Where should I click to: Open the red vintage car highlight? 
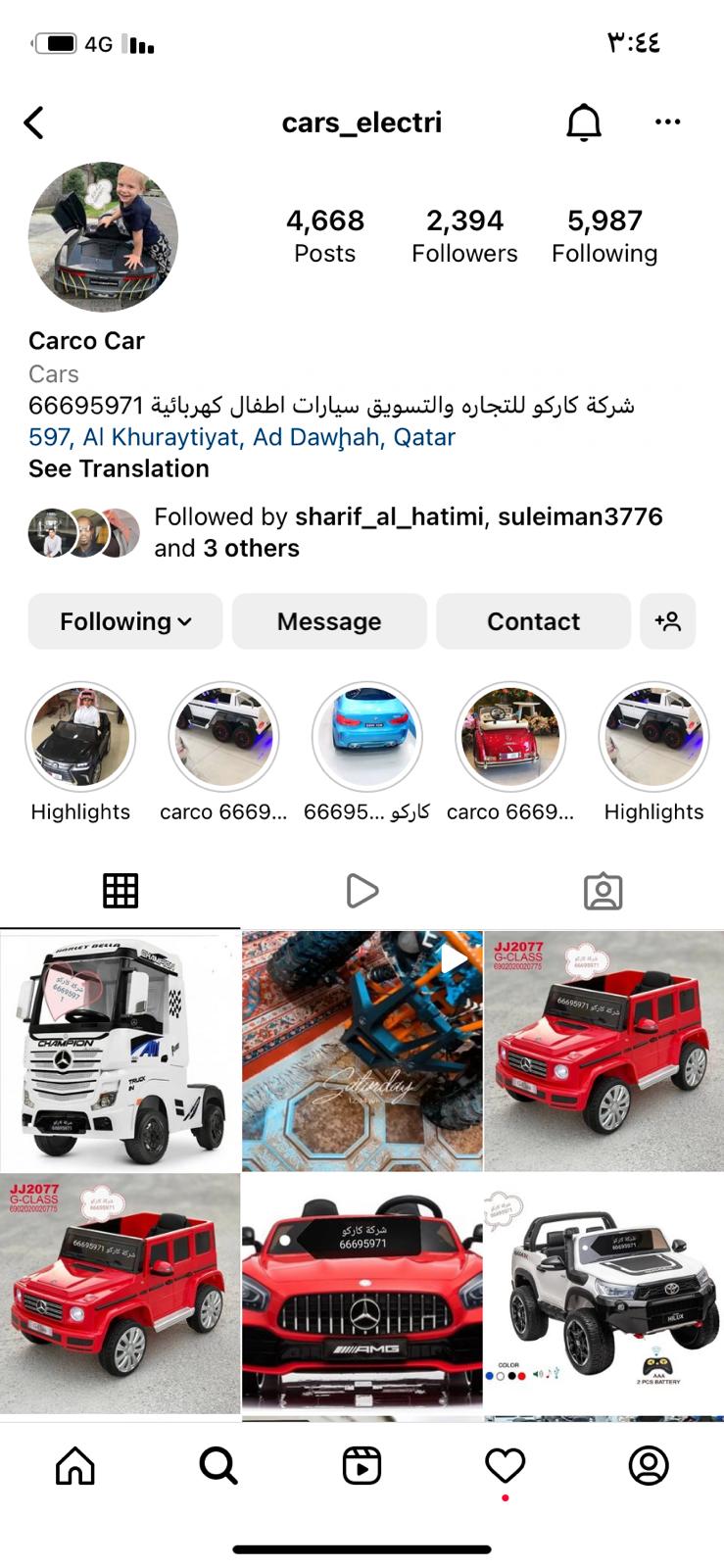tap(509, 736)
